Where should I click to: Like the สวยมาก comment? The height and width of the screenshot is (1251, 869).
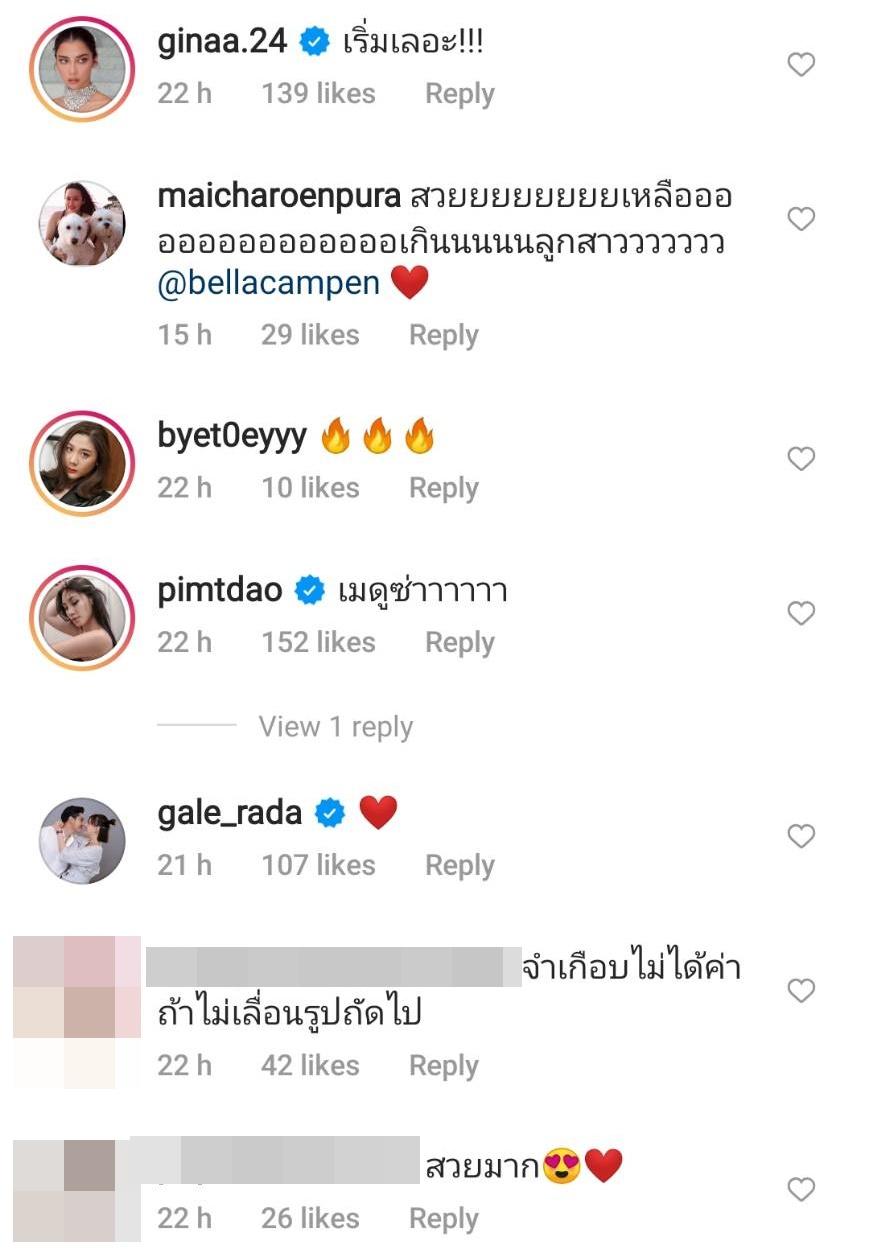click(x=801, y=1189)
